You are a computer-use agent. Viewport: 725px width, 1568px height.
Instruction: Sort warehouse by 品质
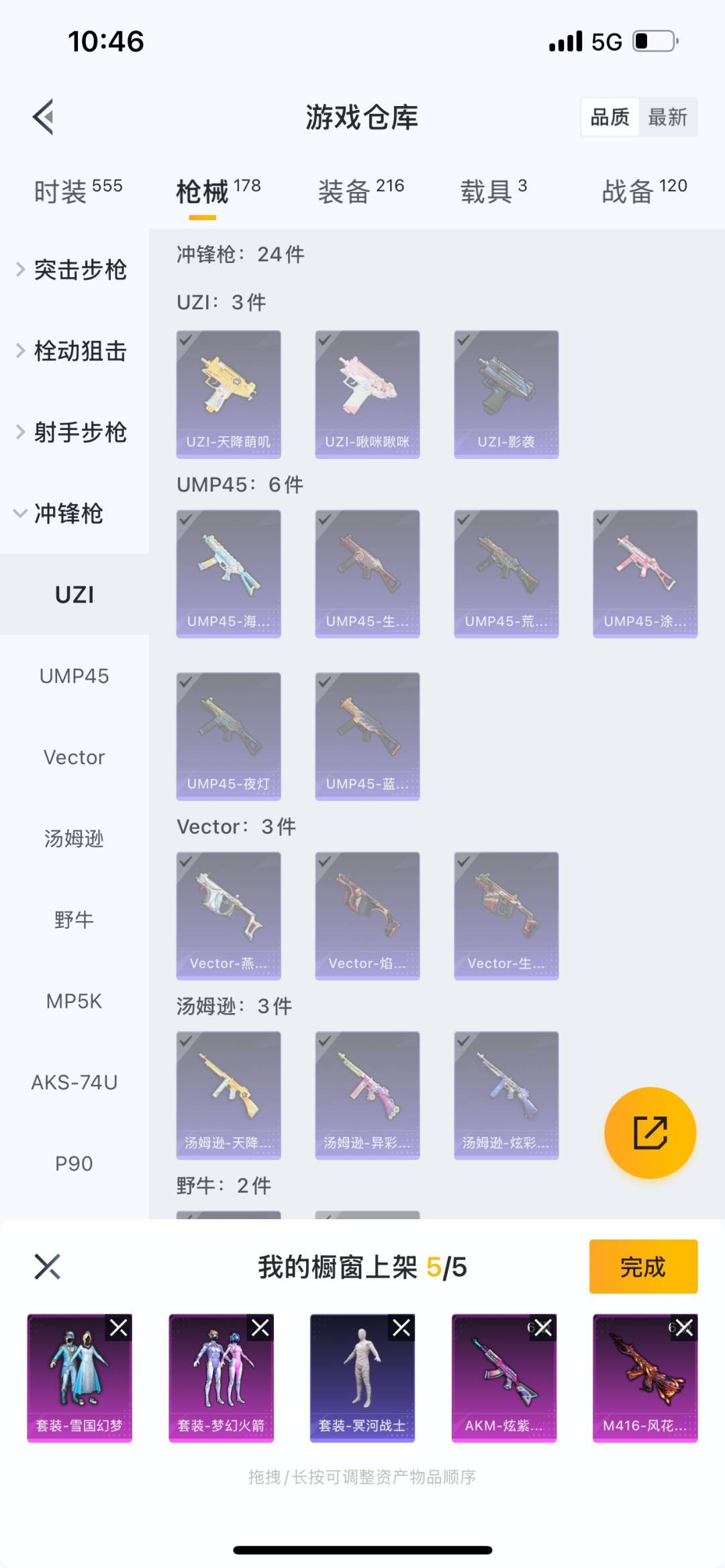(x=610, y=117)
